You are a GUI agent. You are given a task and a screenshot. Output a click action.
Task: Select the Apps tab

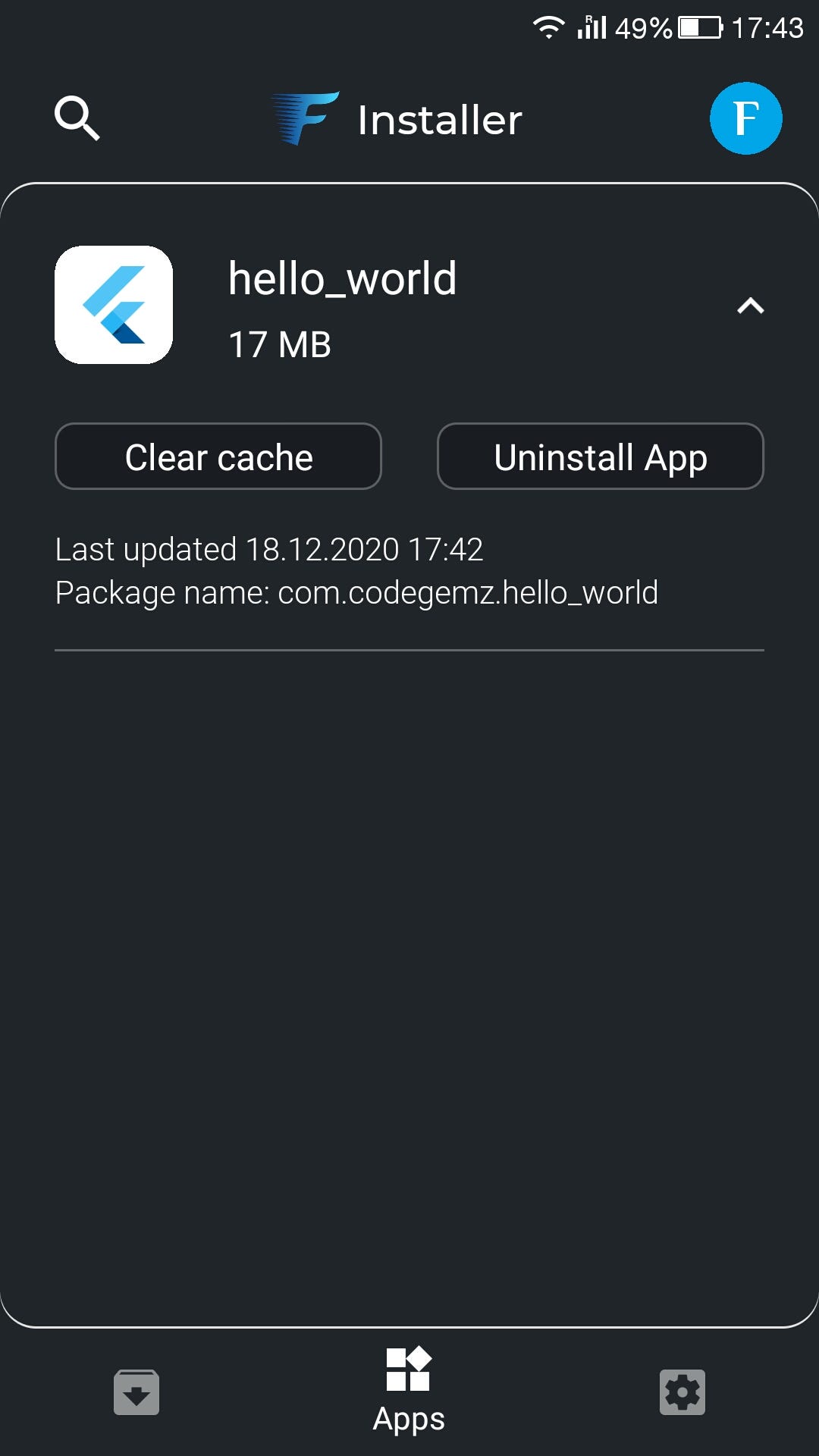point(409,1392)
